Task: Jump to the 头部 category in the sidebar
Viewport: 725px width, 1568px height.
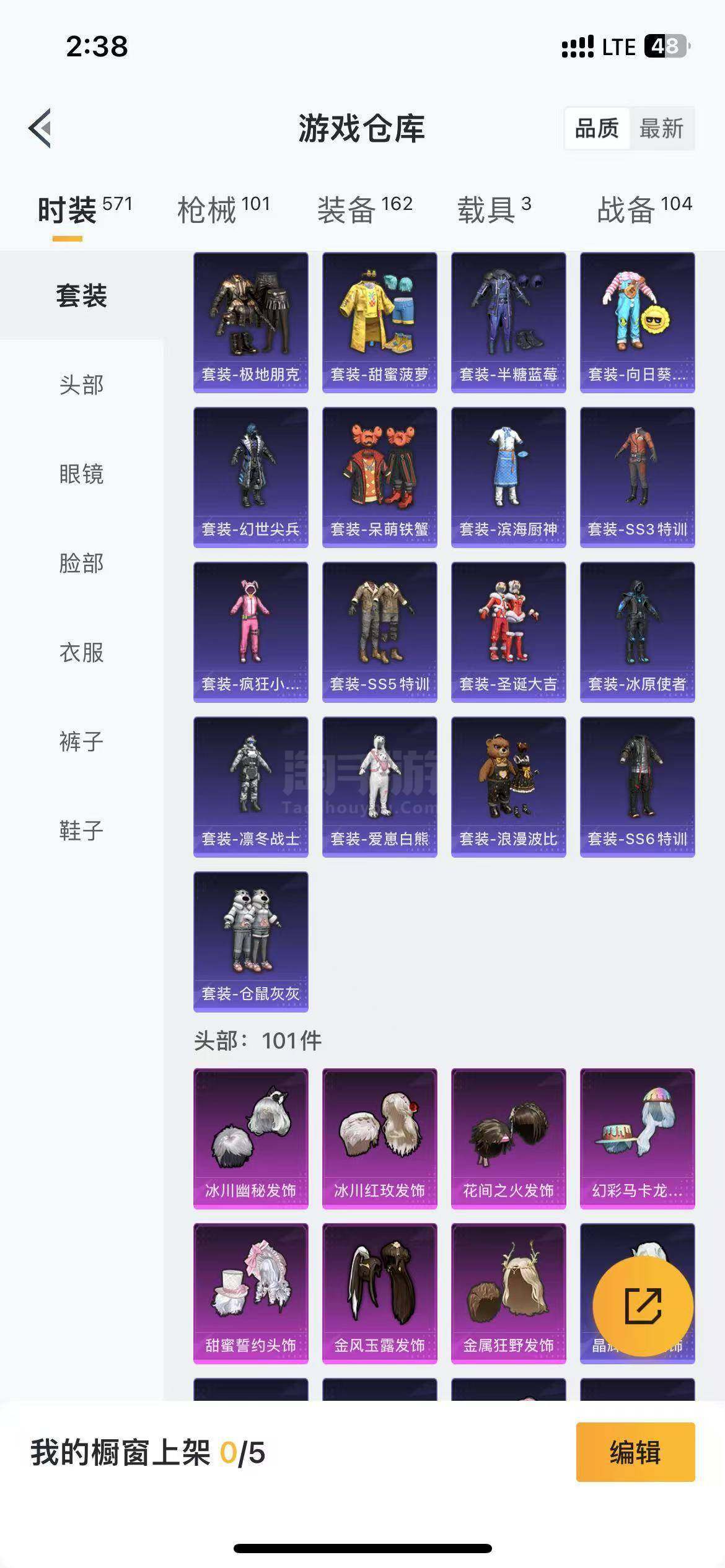Action: 82,385
